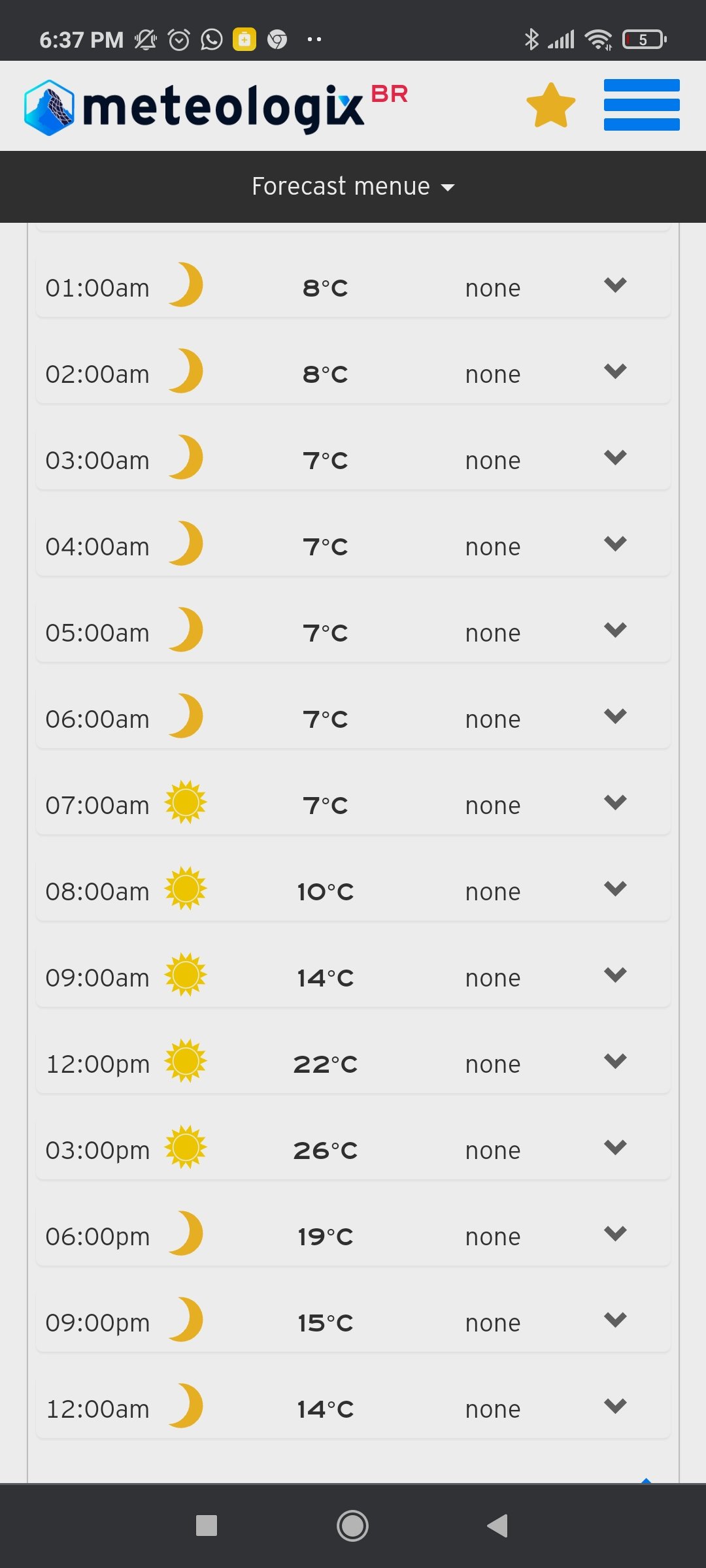
Task: Tap the system home button
Action: [x=352, y=1526]
